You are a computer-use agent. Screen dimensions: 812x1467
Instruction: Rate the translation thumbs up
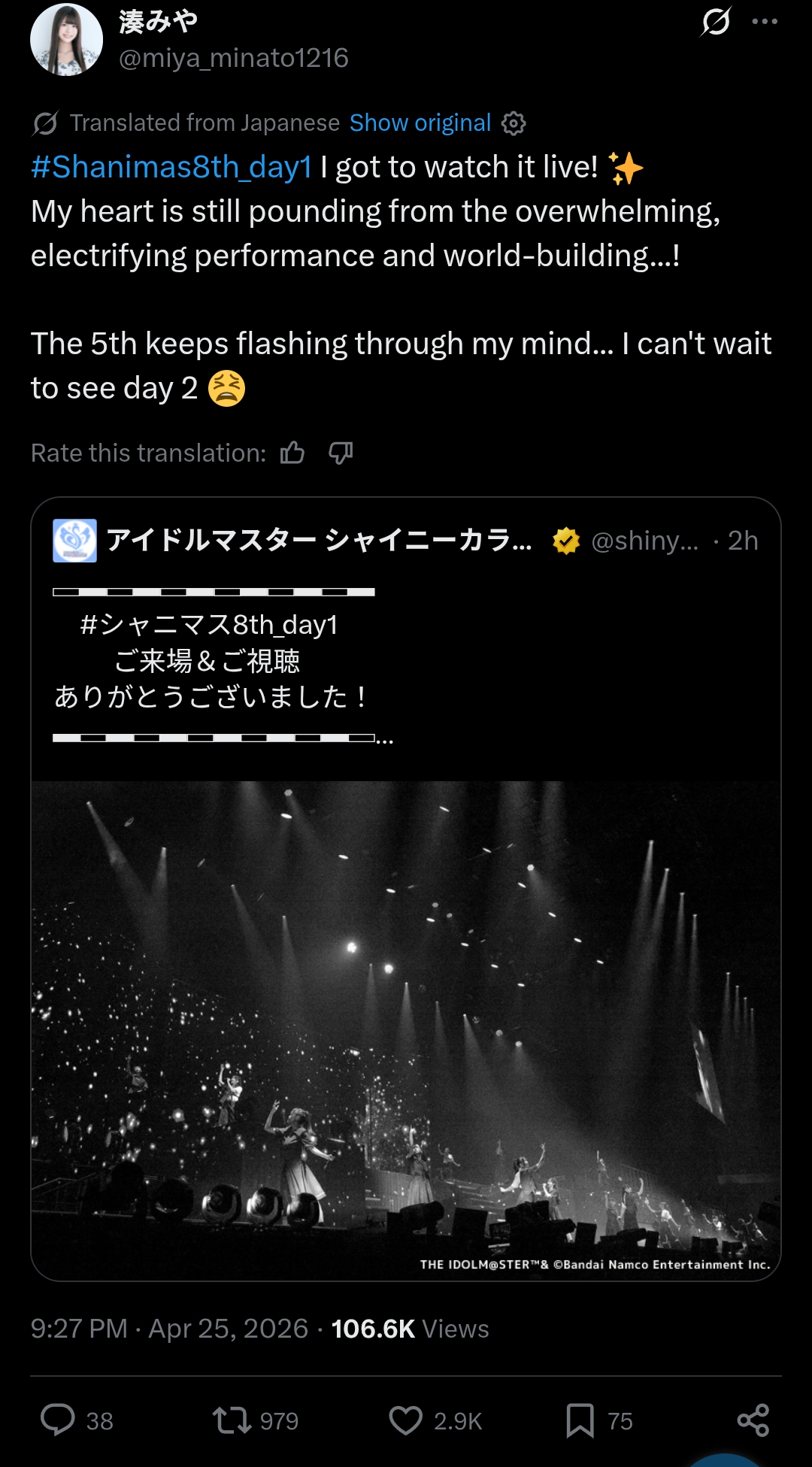pos(292,453)
